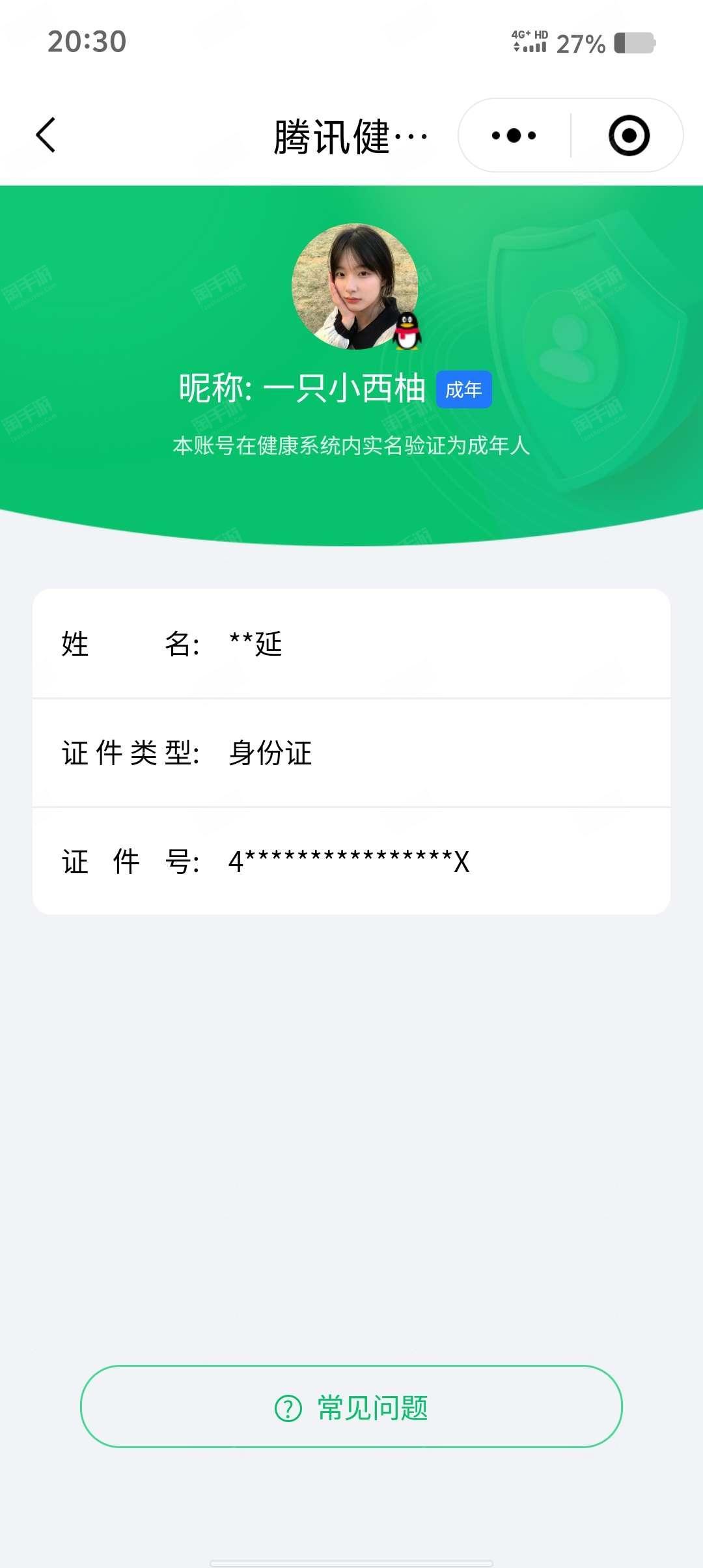Open the mini program more options menu

(514, 135)
